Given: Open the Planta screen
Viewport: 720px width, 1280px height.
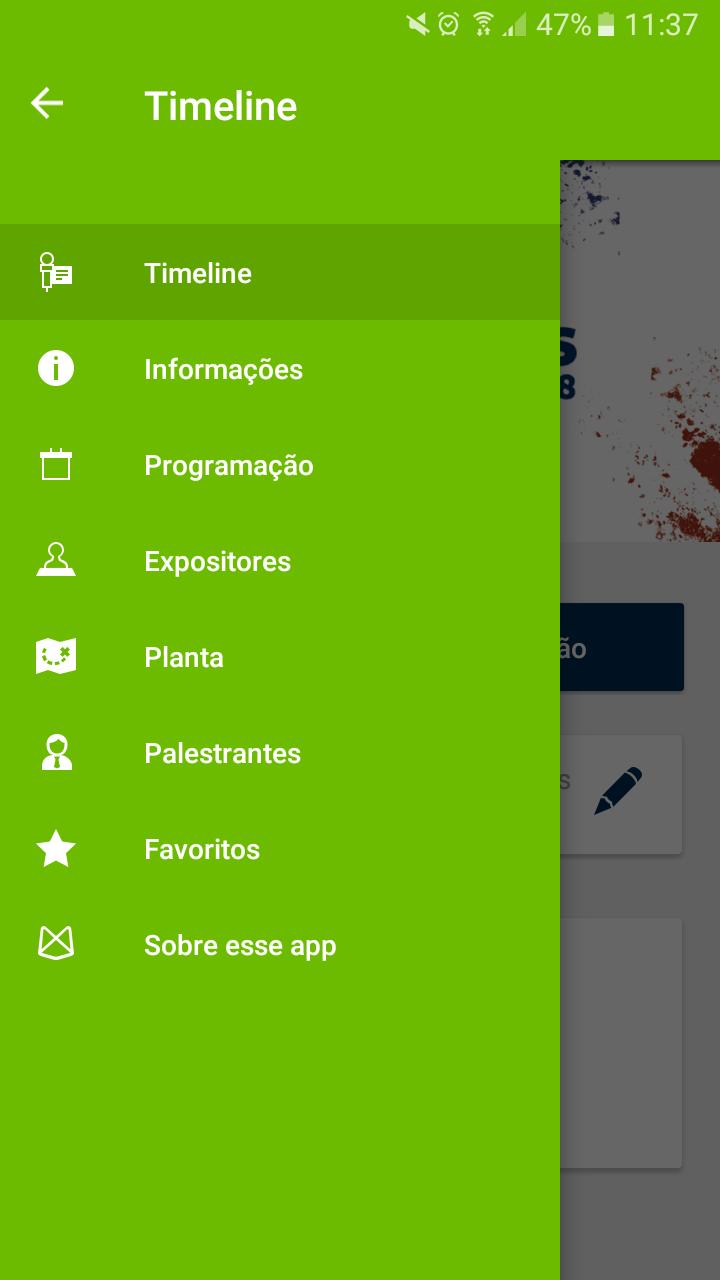Looking at the screenshot, I should [183, 656].
